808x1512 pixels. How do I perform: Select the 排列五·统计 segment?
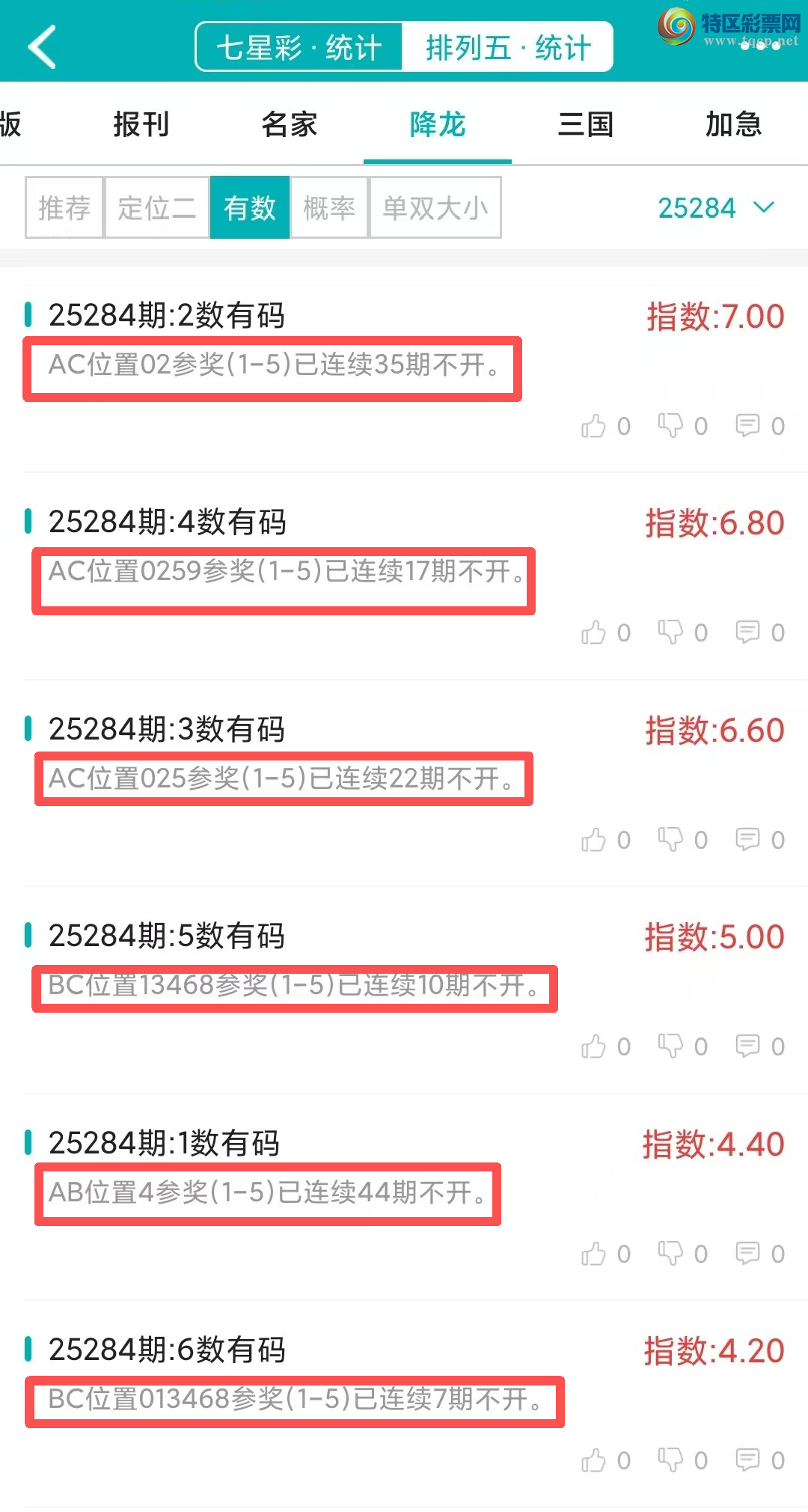pos(508,48)
